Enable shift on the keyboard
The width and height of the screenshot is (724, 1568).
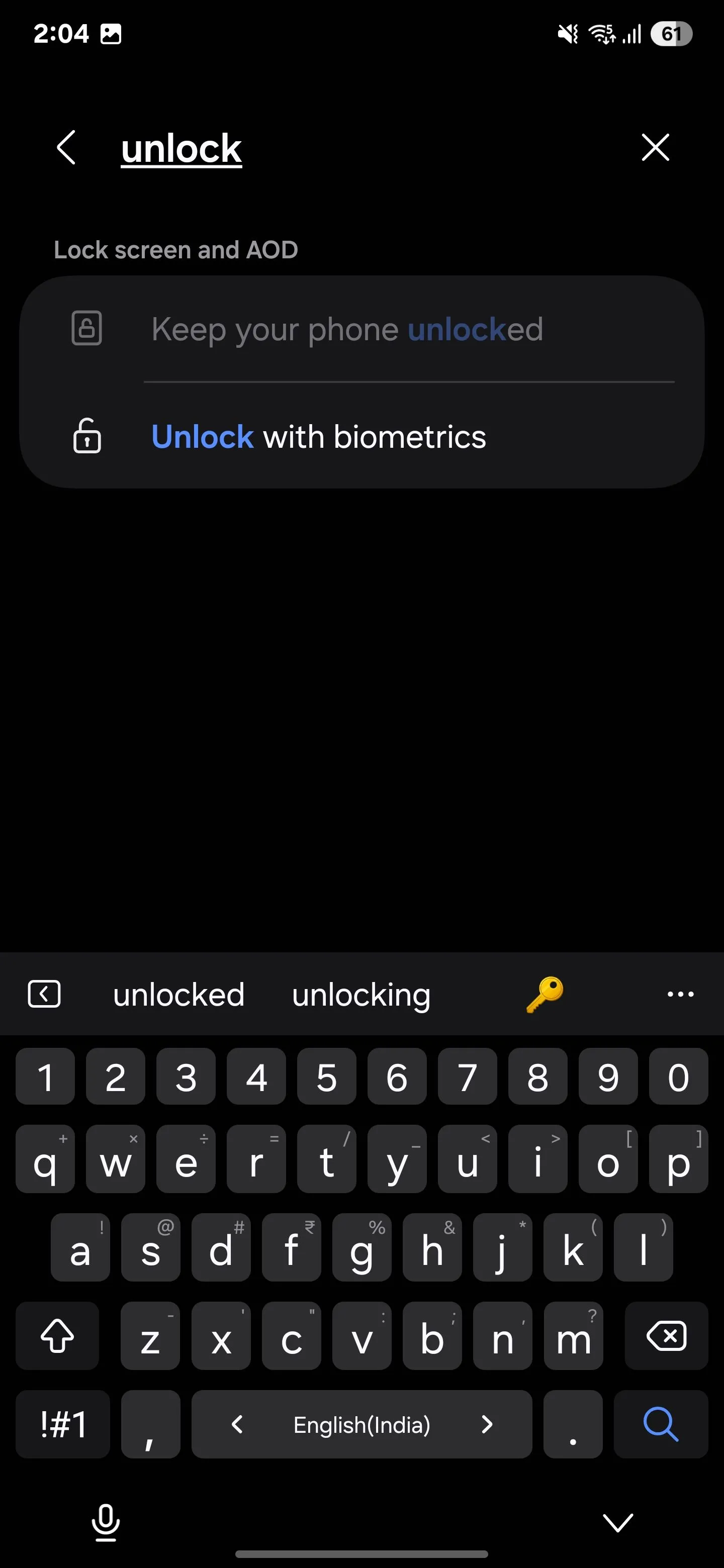[x=57, y=1336]
